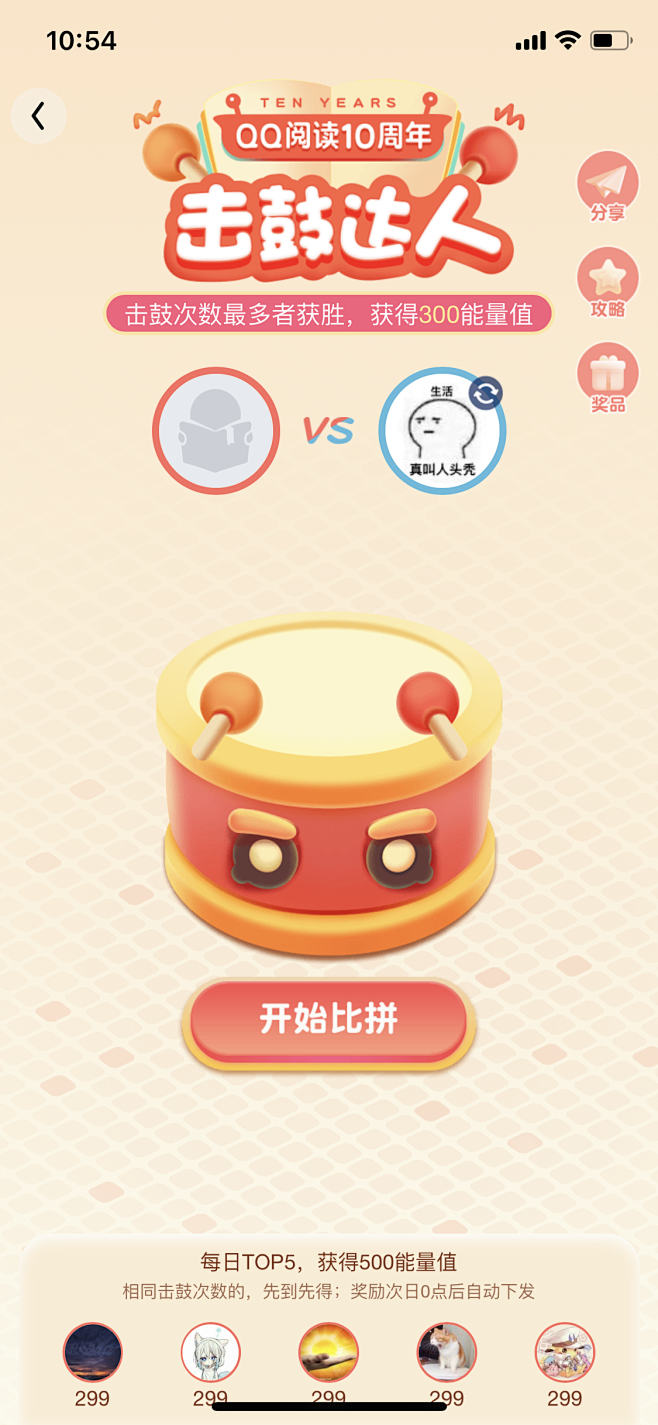Refresh the opponent with the swap icon

(x=485, y=393)
